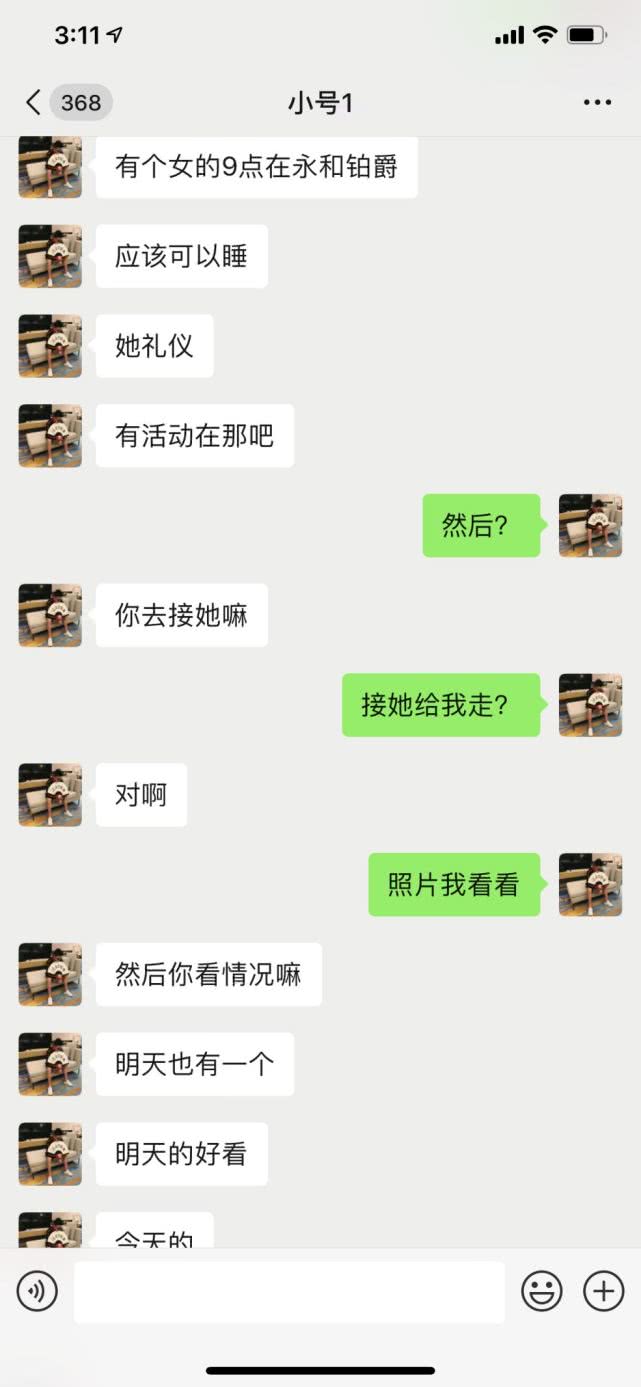This screenshot has width=641, height=1387.
Task: Open the emoji sticker panel
Action: pos(542,1292)
